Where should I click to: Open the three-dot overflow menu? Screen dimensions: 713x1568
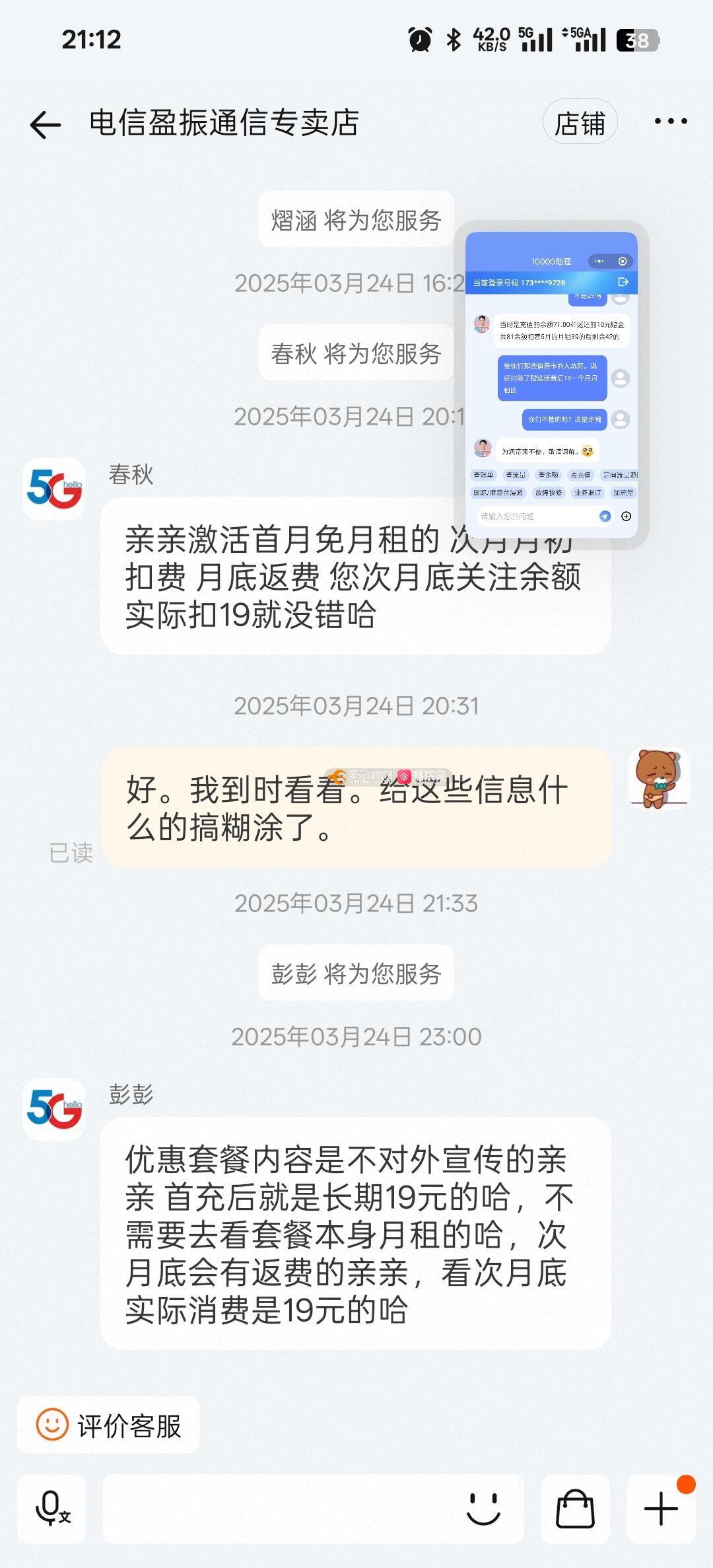pyautogui.click(x=670, y=122)
